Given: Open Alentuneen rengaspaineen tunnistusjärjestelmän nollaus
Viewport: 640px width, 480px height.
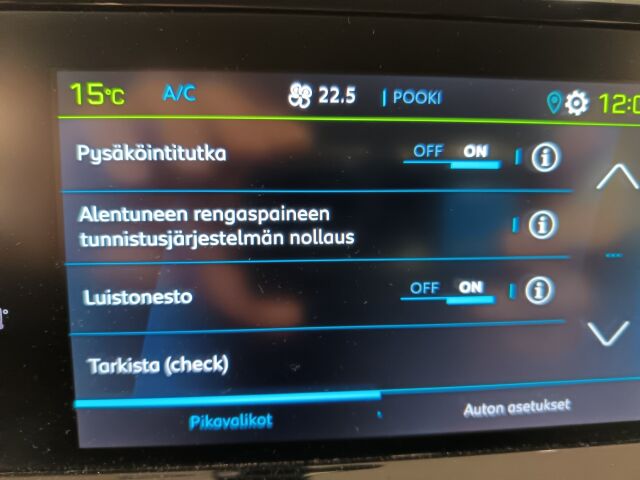Looking at the screenshot, I should click(220, 225).
